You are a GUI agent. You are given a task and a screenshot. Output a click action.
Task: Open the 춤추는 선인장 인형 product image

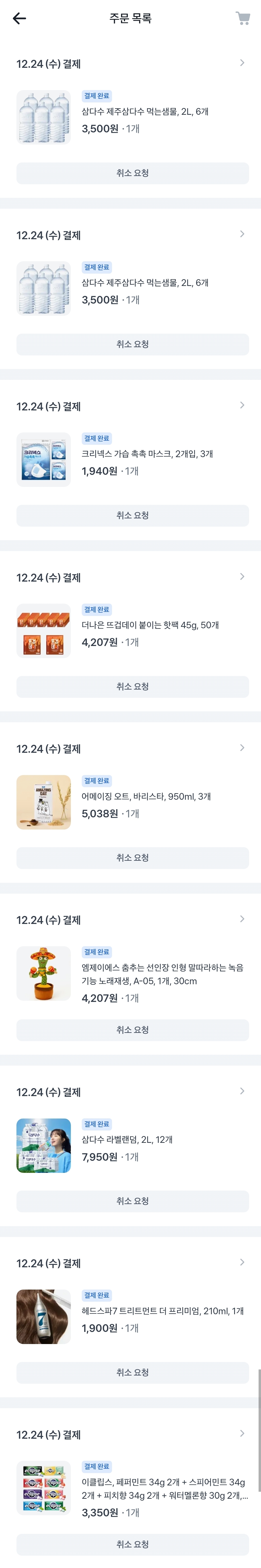pos(43,973)
